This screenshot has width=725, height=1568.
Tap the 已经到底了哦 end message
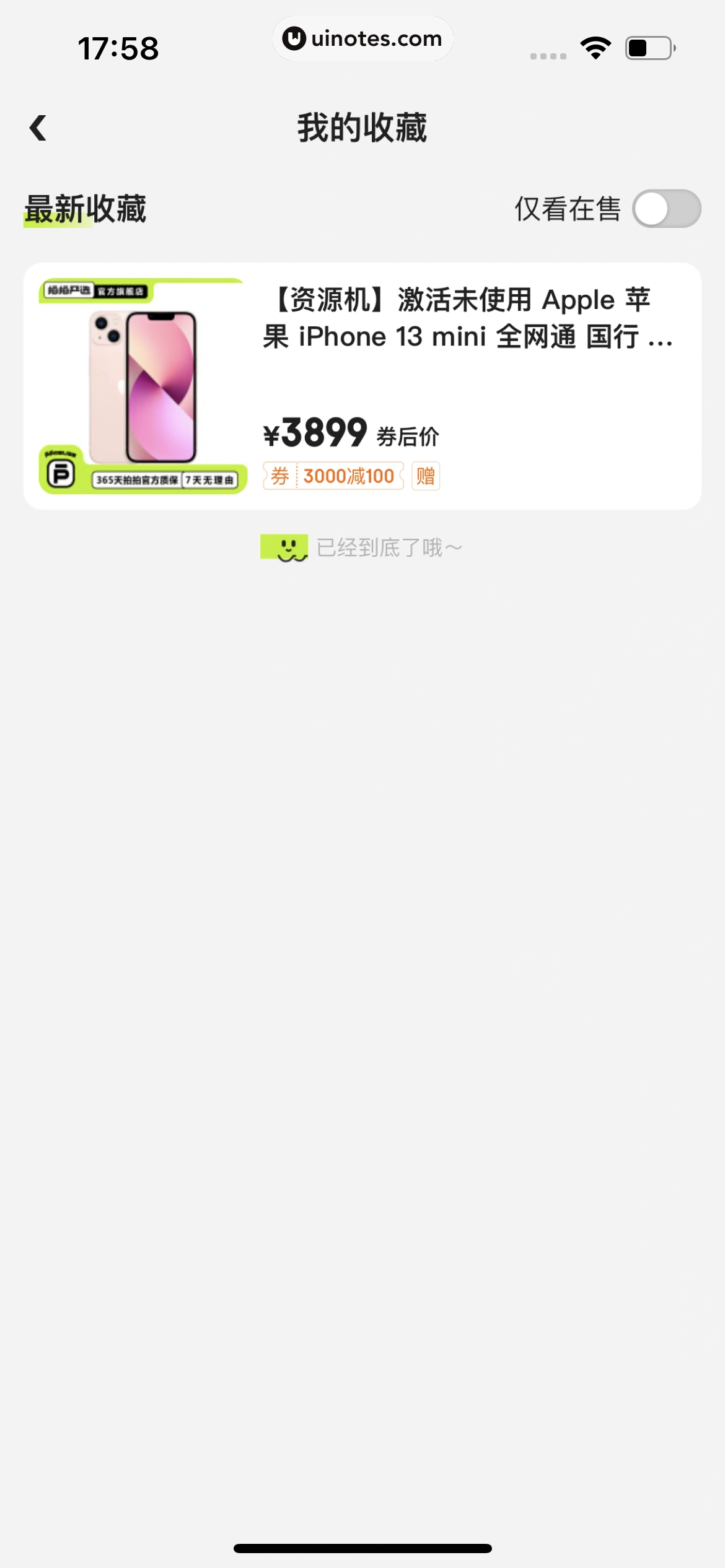click(x=389, y=547)
